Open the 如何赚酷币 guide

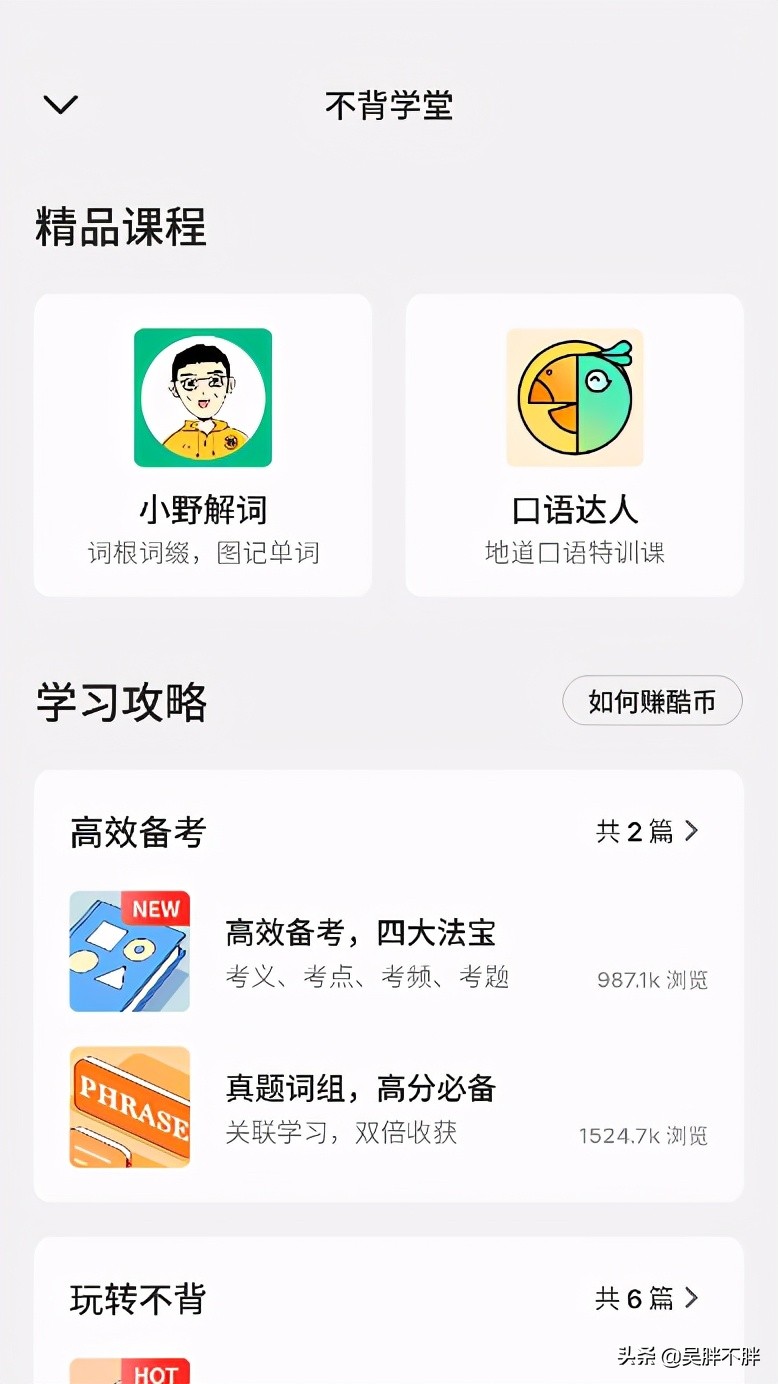651,700
